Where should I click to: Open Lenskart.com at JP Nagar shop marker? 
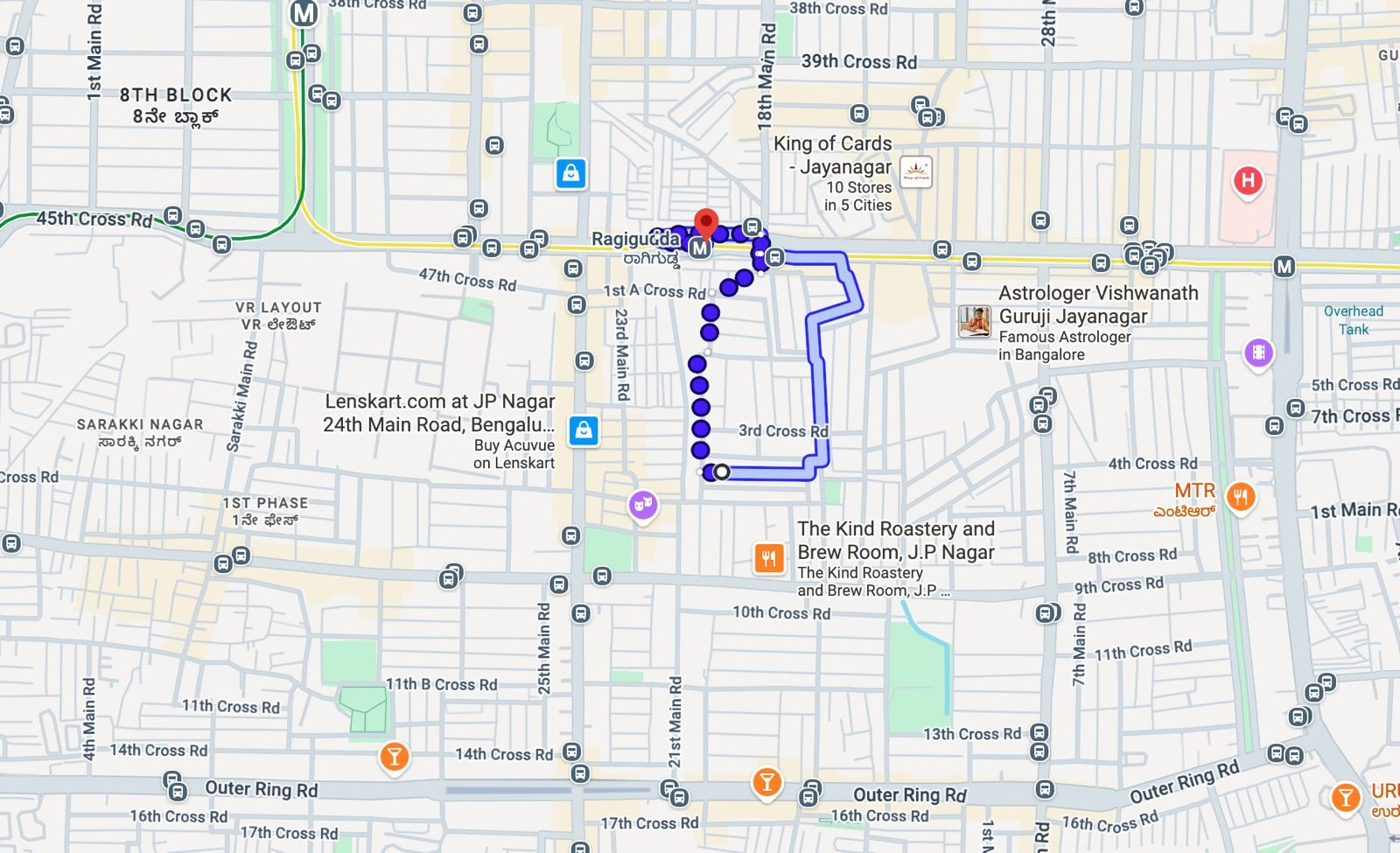coord(584,430)
